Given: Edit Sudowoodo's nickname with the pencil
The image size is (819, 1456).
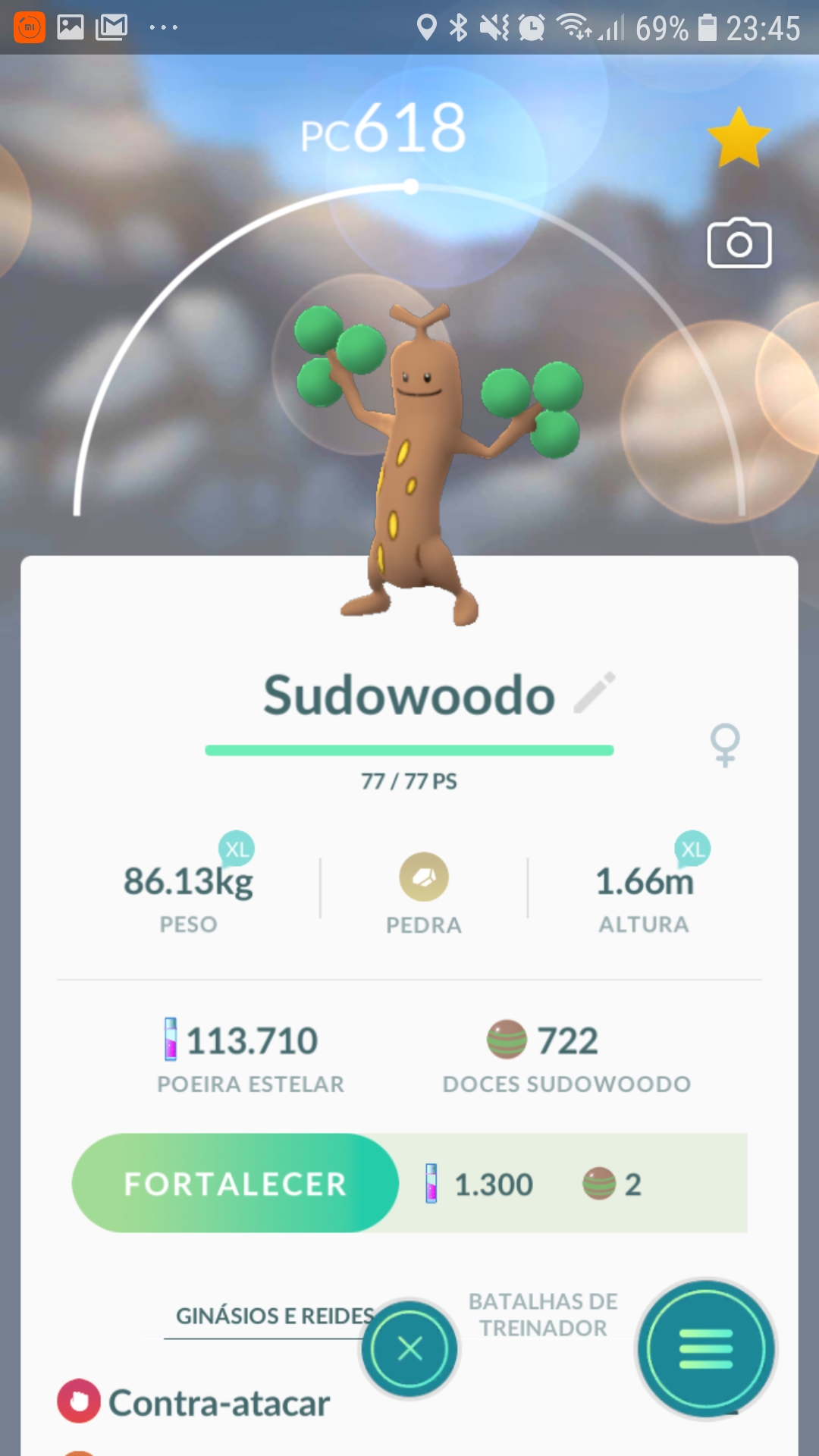Looking at the screenshot, I should [x=595, y=692].
